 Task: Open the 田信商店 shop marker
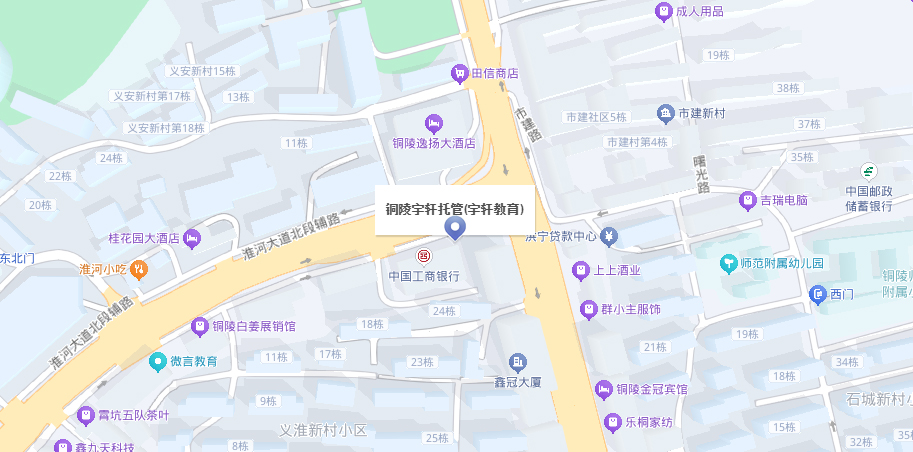point(459,73)
